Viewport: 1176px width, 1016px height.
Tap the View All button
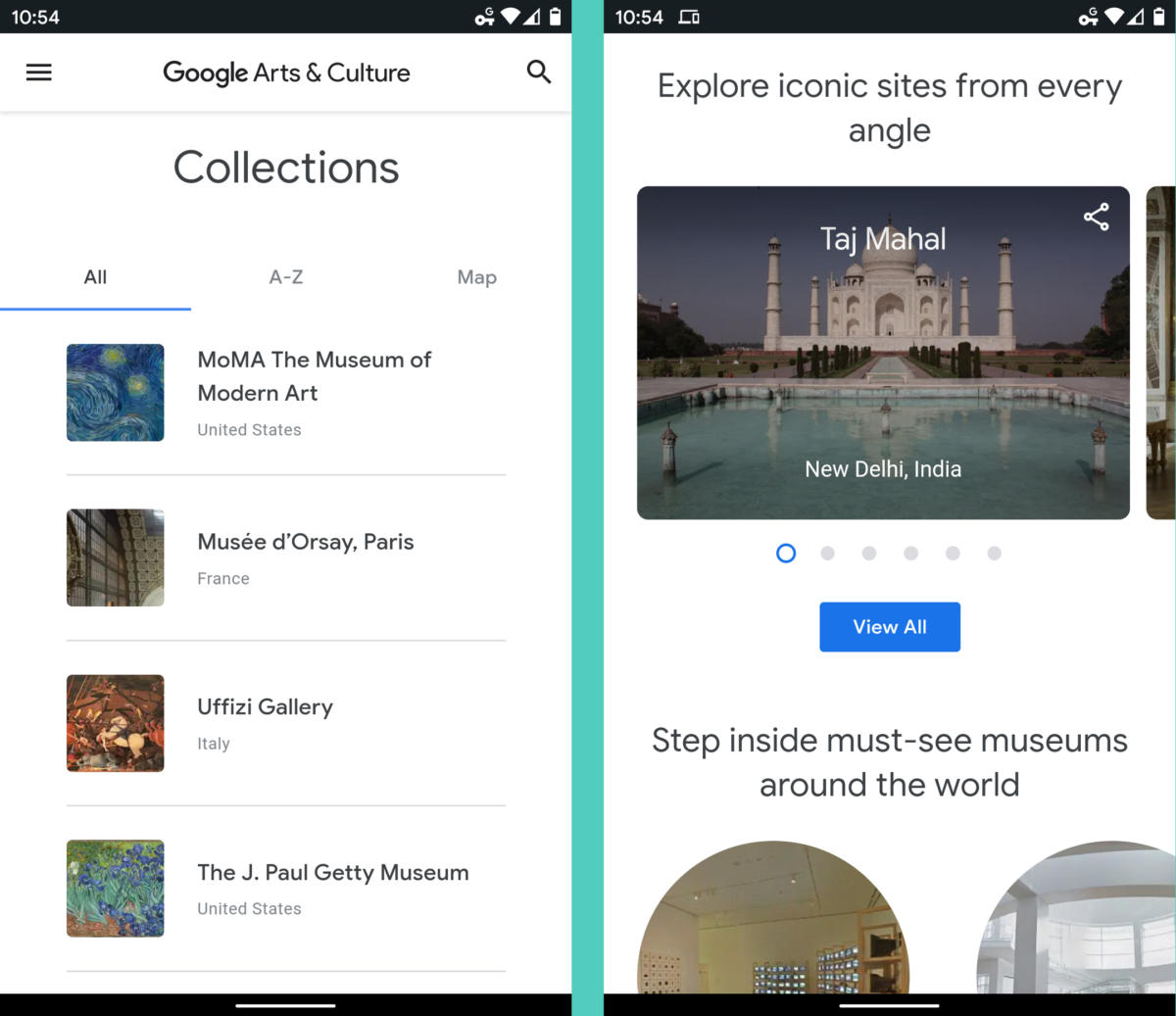[x=889, y=627]
